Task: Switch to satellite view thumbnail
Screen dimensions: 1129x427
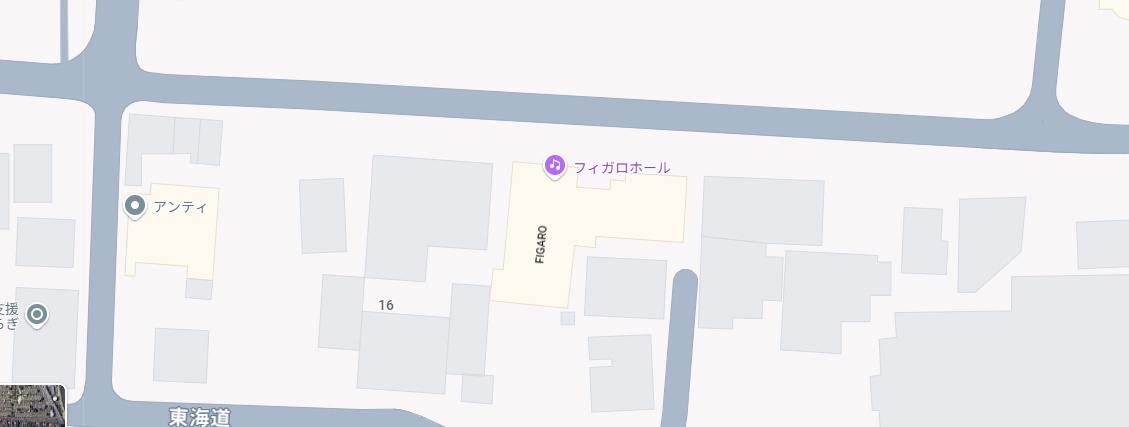Action: [32, 406]
